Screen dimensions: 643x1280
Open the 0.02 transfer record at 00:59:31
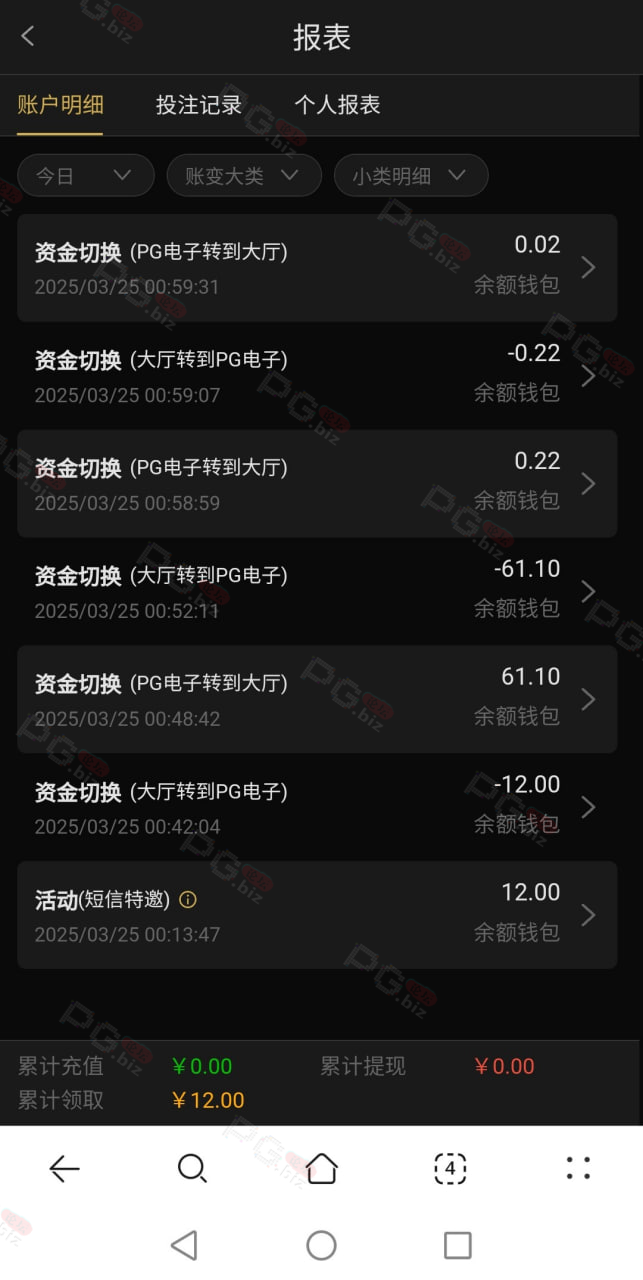[317, 268]
